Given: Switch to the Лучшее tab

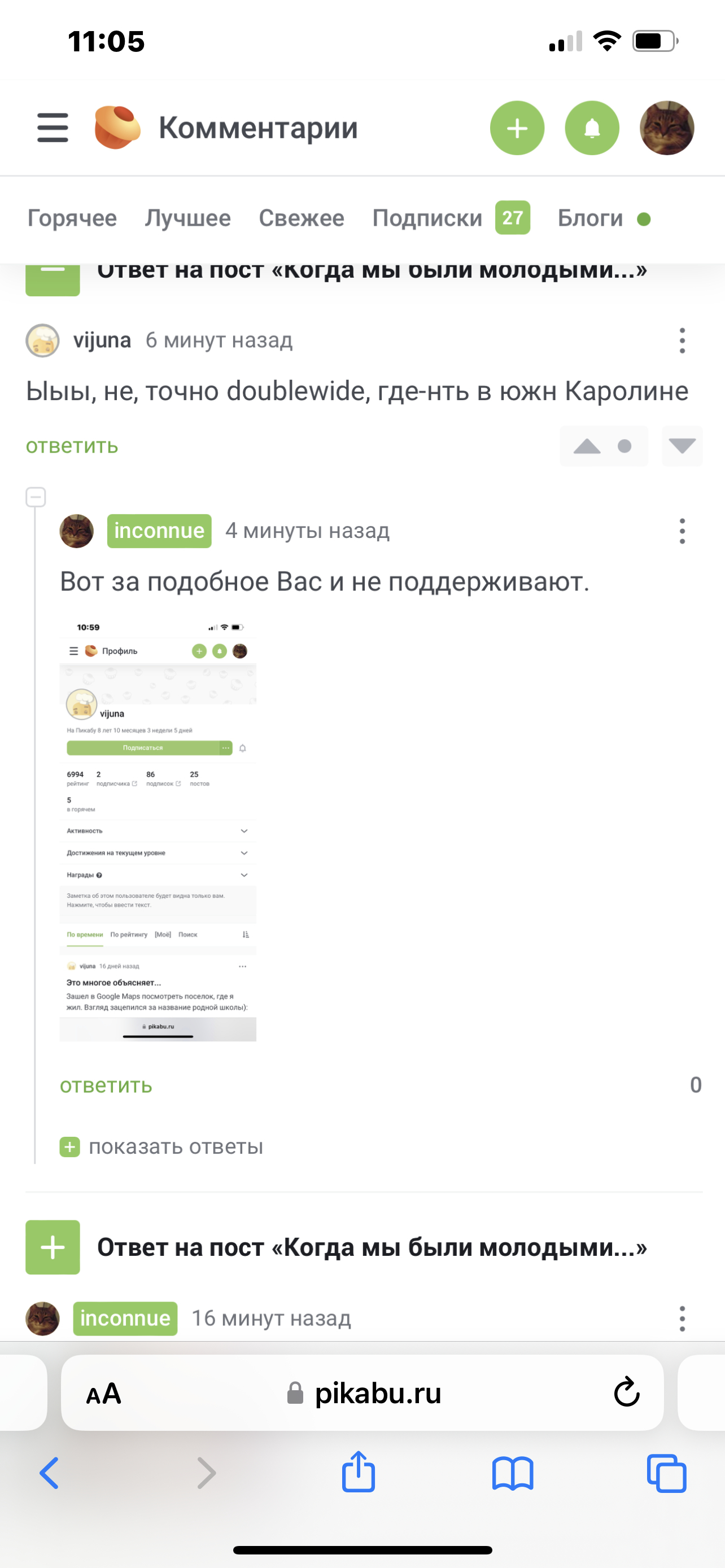Looking at the screenshot, I should coord(187,218).
